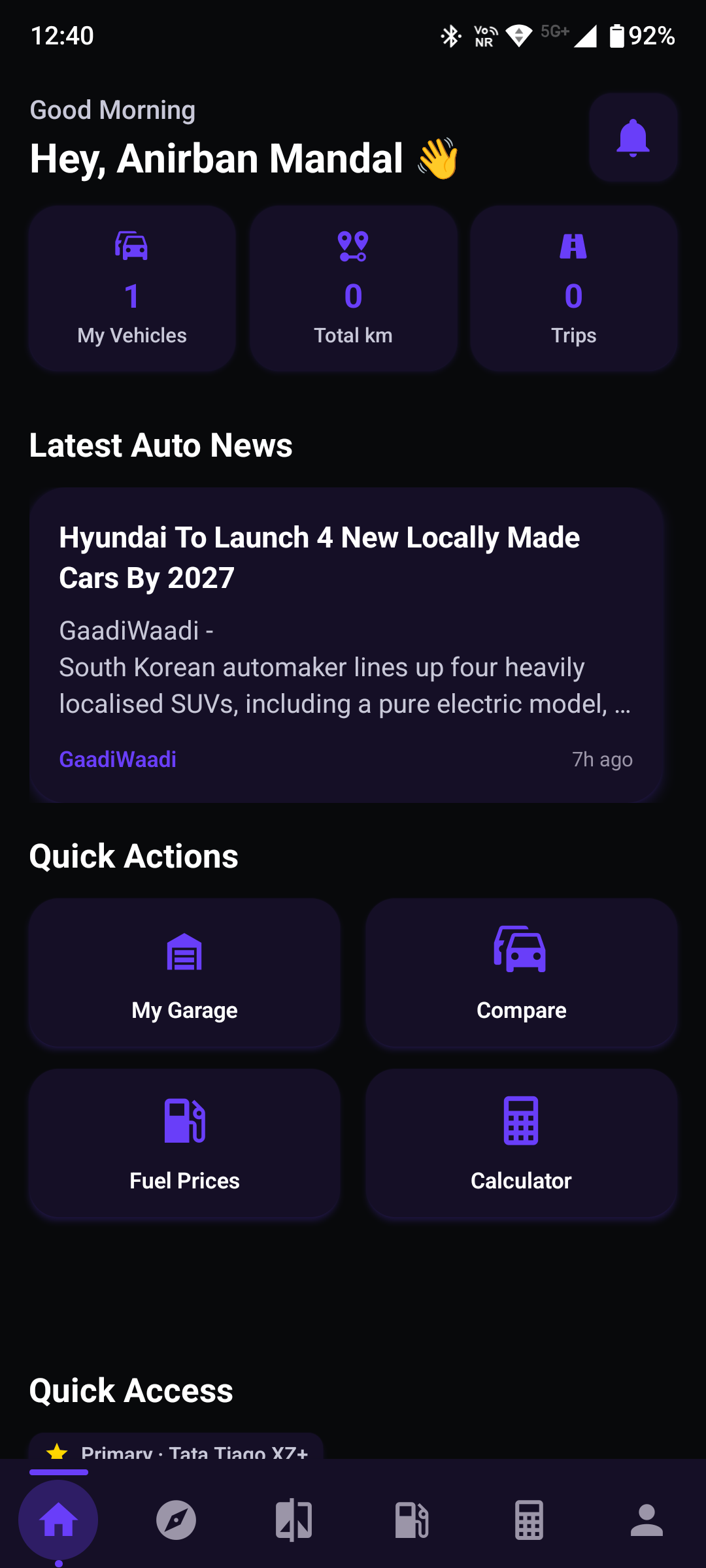Select the Home tab in bottom navigation

[58, 1520]
